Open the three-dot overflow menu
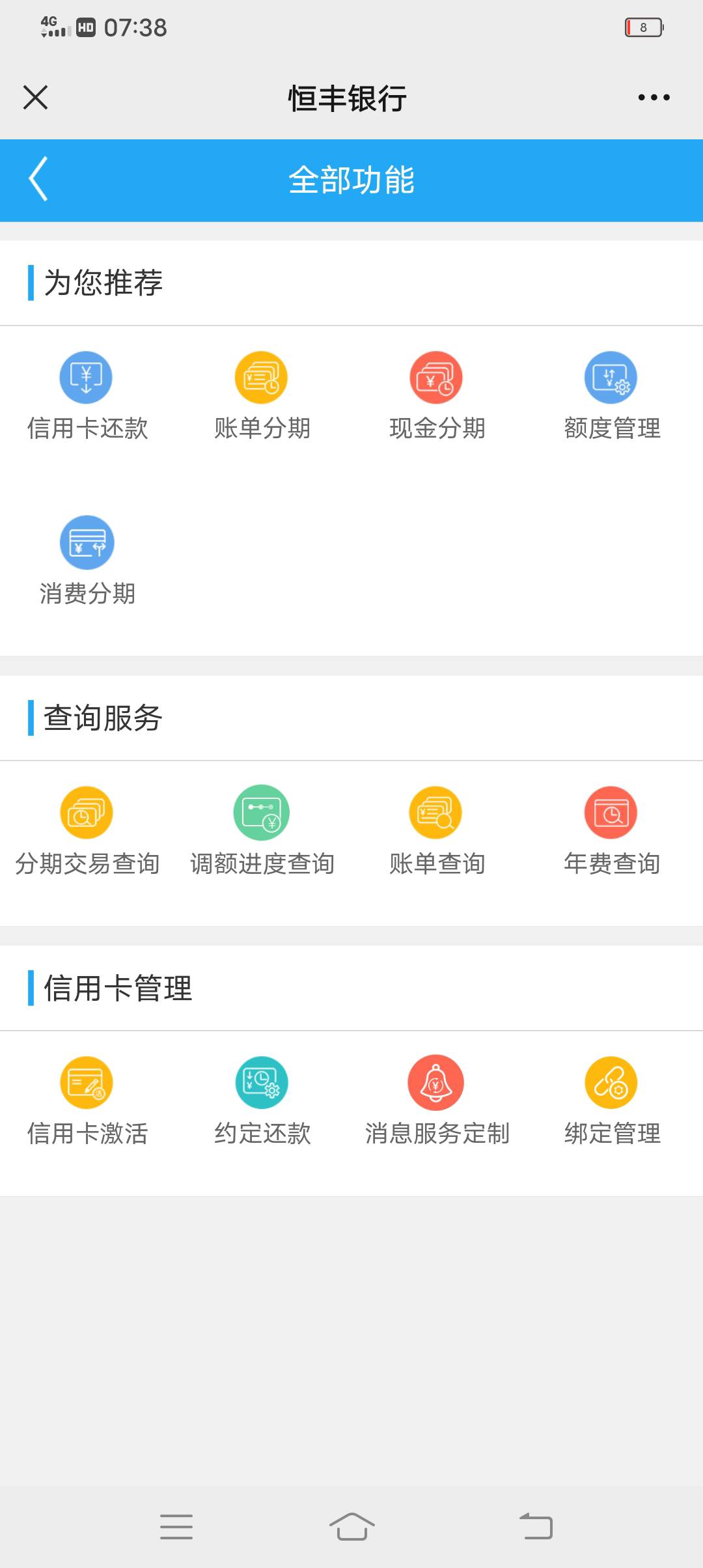The height and width of the screenshot is (1568, 703). (x=654, y=98)
